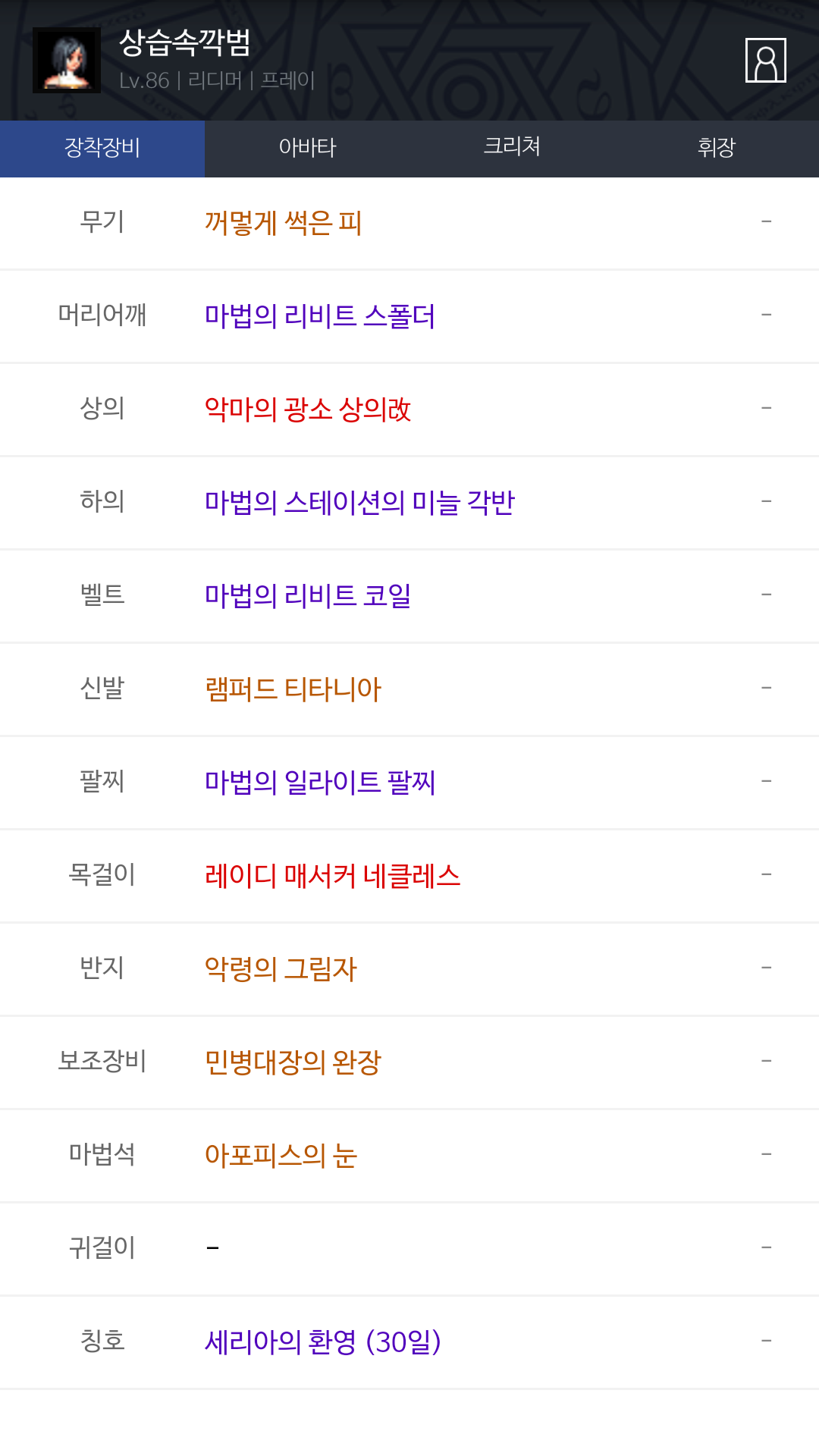The height and width of the screenshot is (1456, 819).
Task: Select the 장착장비 tab
Action: pyautogui.click(x=102, y=148)
